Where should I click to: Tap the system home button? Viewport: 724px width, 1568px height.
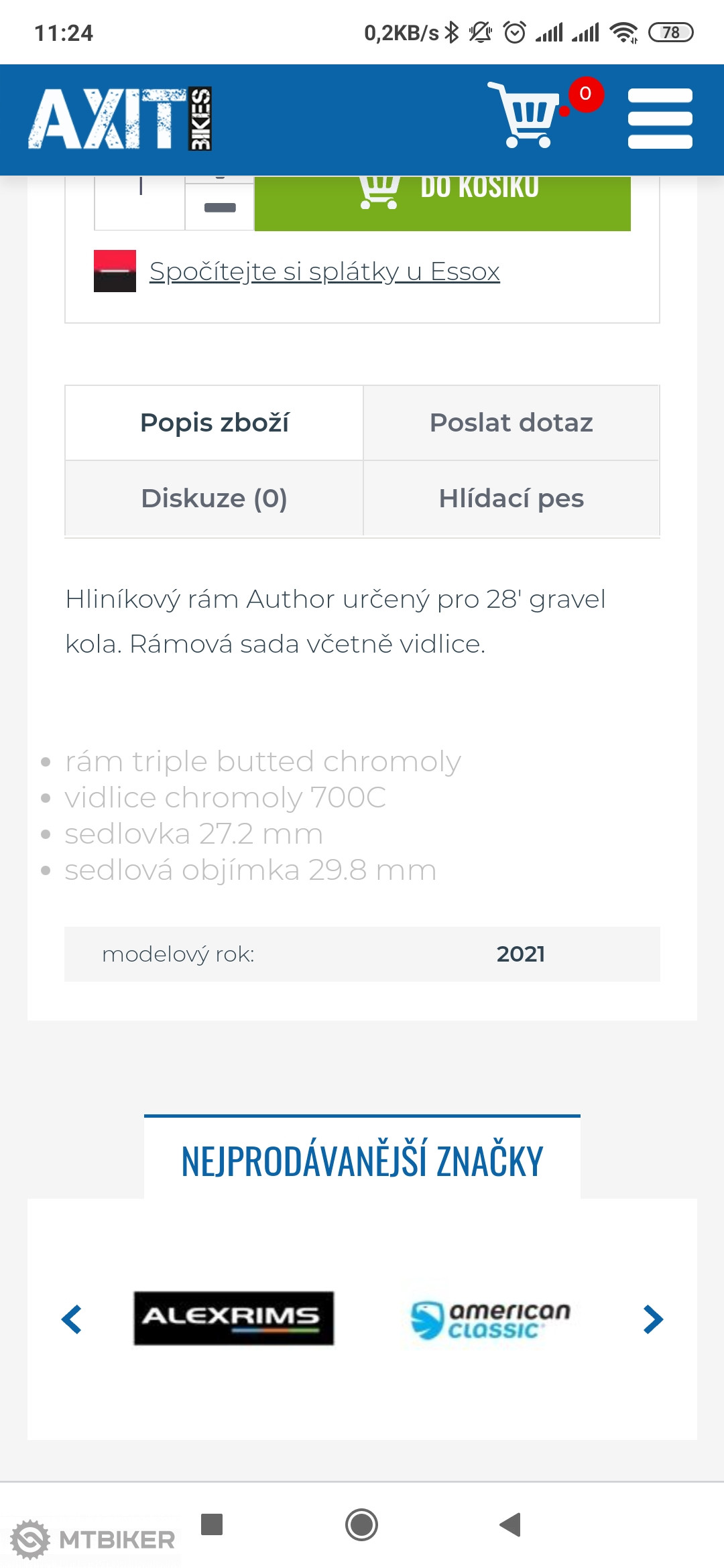[x=361, y=1524]
